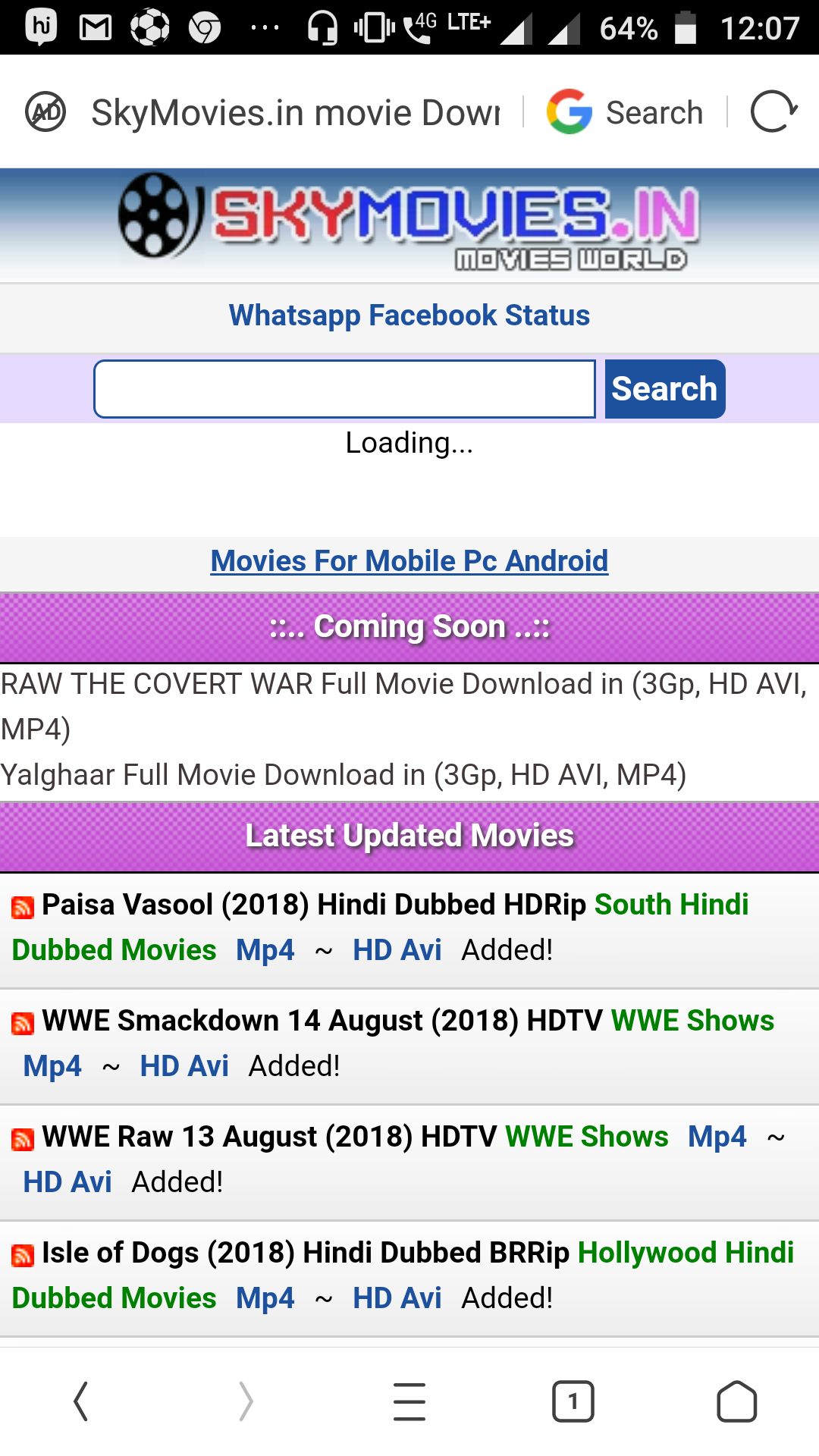Image resolution: width=819 pixels, height=1456 pixels.
Task: Open the tabs switcher
Action: [x=573, y=1401]
